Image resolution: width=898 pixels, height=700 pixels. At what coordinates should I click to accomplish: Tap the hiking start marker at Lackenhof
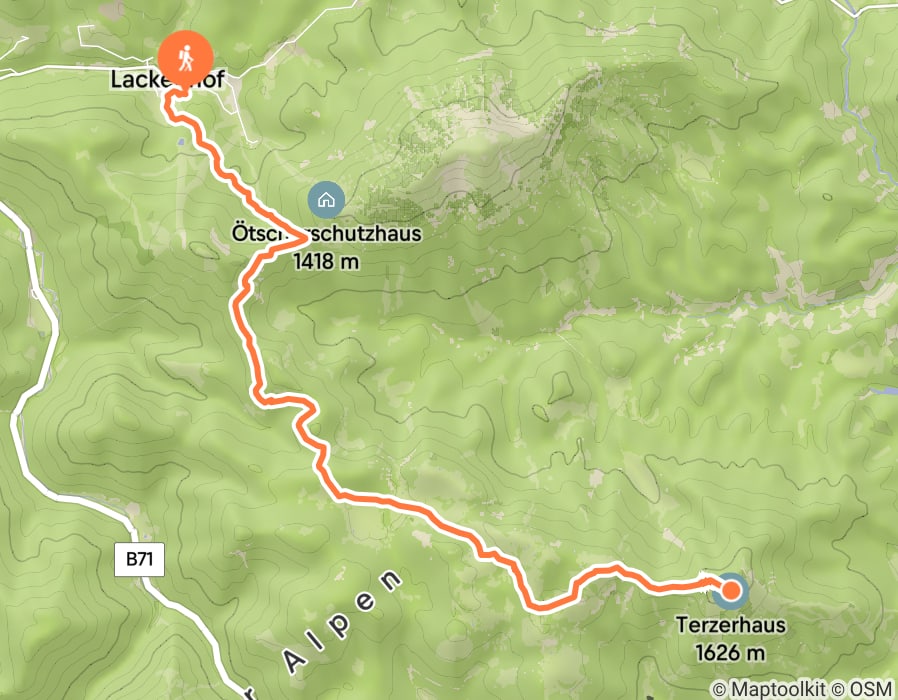pyautogui.click(x=186, y=56)
